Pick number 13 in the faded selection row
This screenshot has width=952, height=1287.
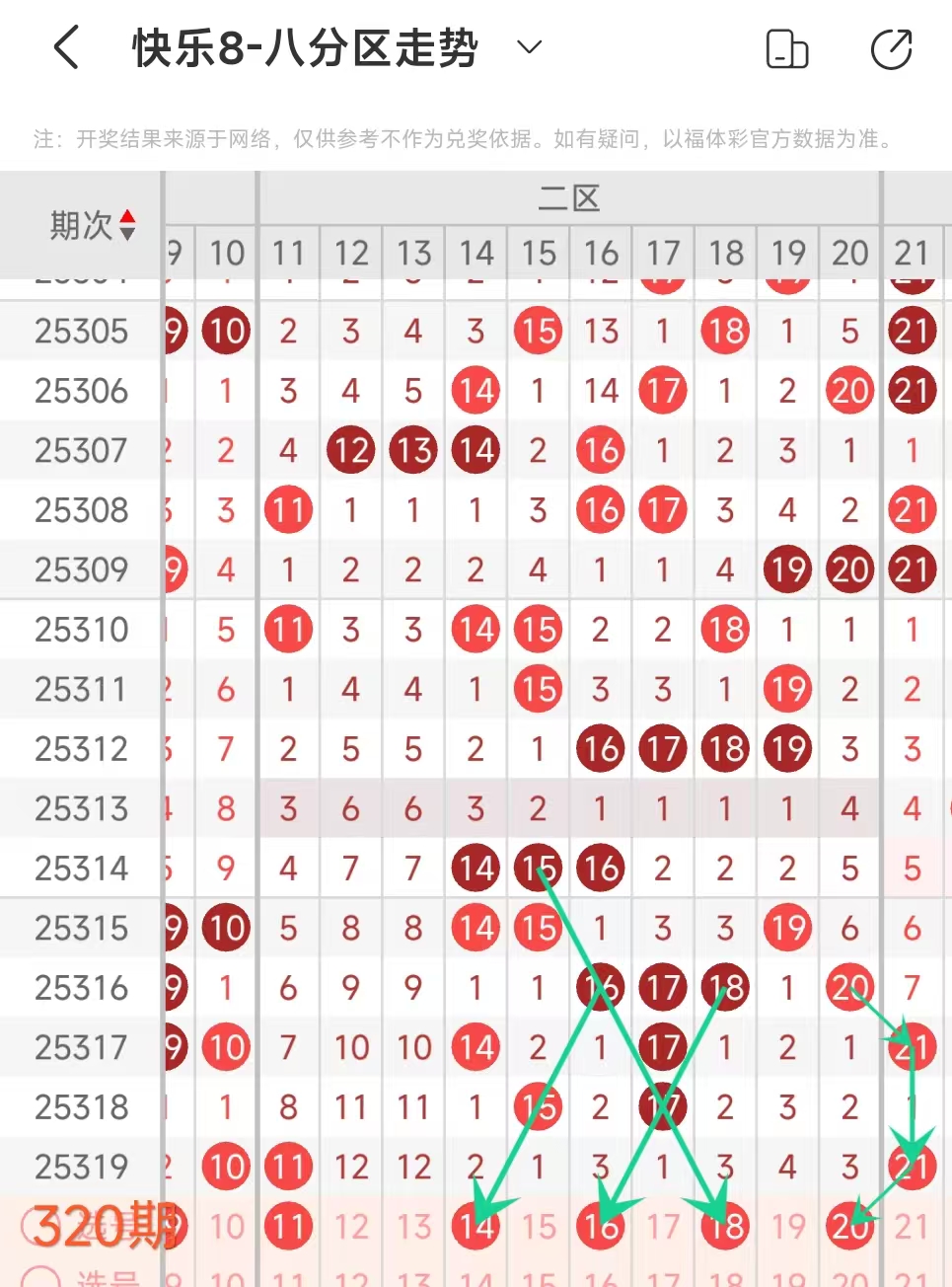pyautogui.click(x=413, y=1227)
